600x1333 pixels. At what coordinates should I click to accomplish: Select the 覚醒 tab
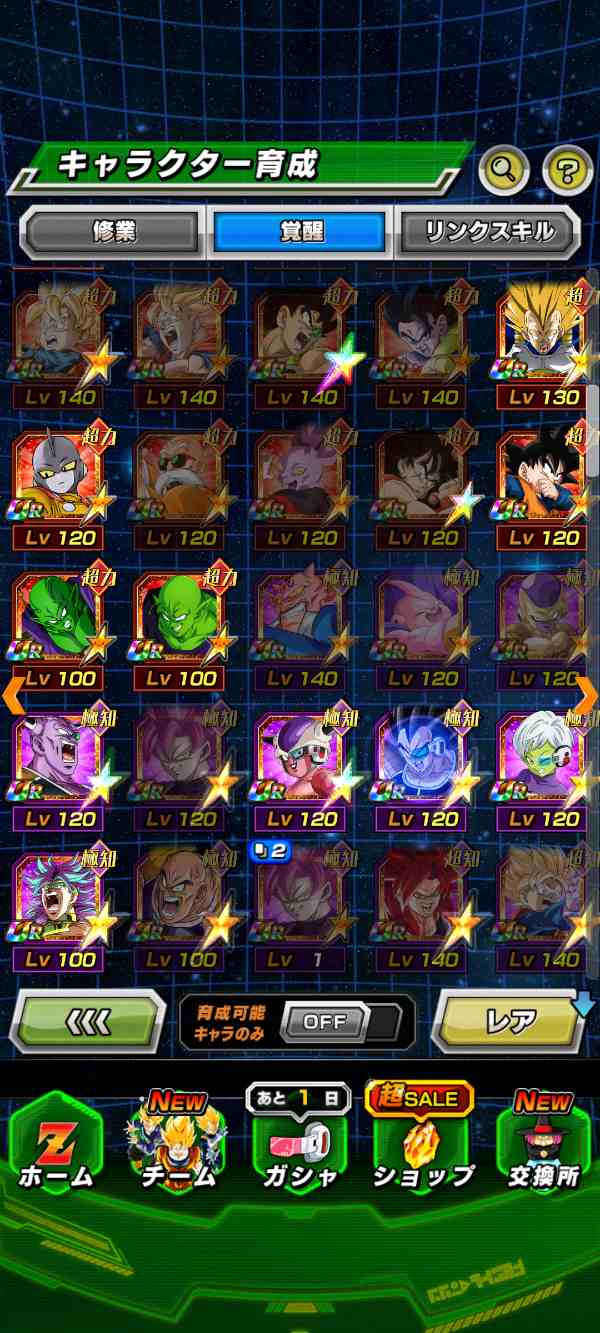click(300, 232)
